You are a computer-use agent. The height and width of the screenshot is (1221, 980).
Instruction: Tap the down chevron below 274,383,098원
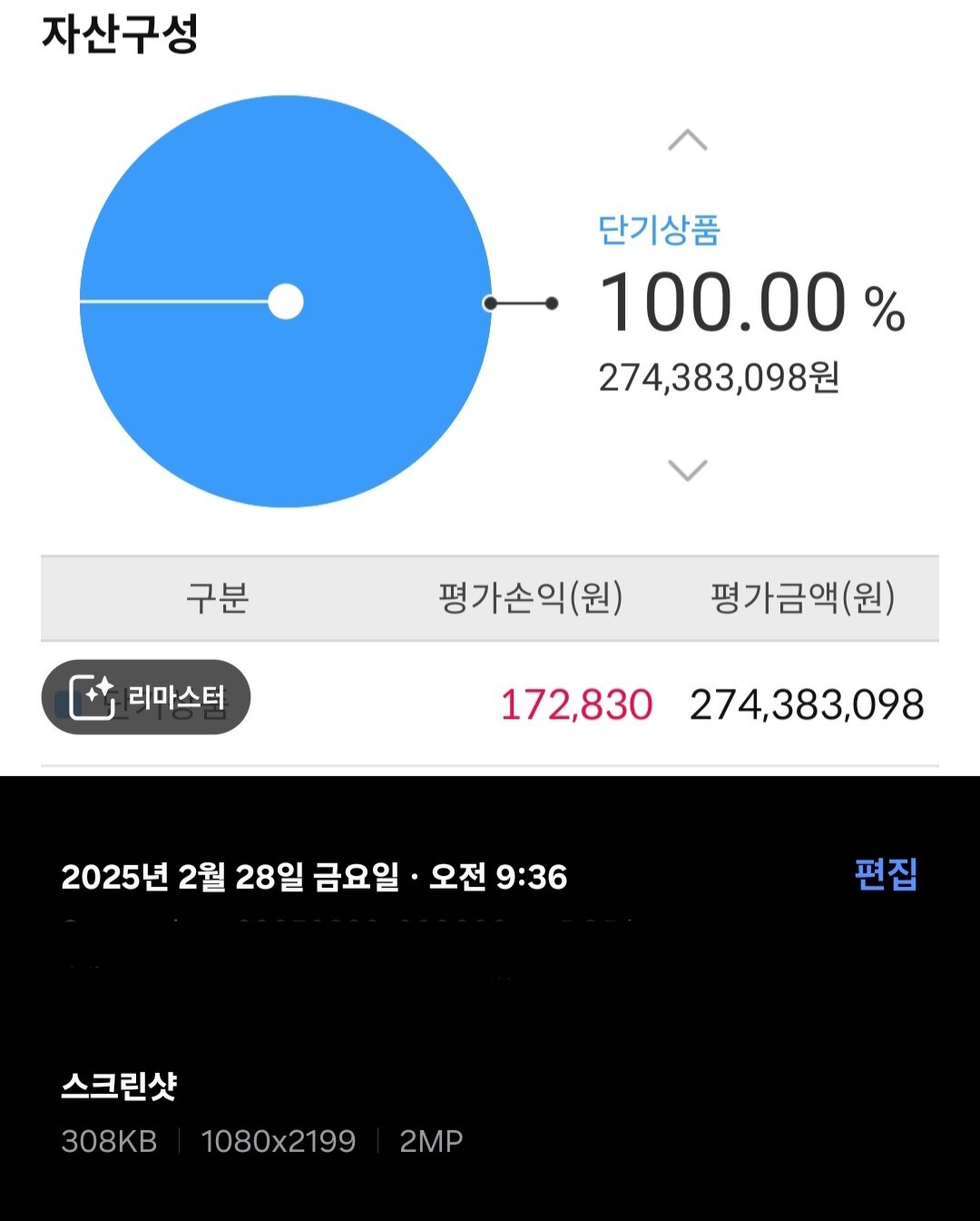click(x=687, y=470)
